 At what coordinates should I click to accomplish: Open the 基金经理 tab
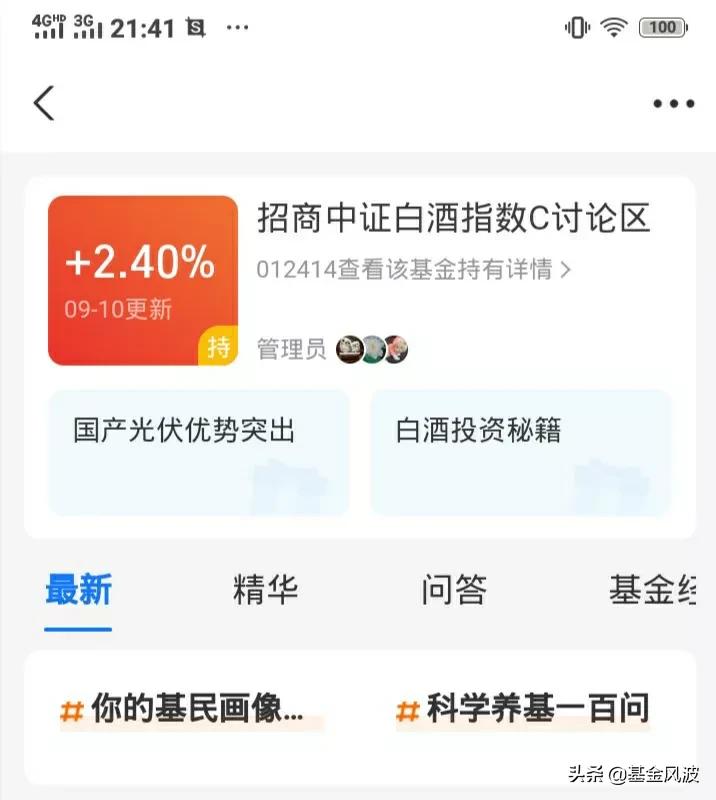[x=652, y=590]
